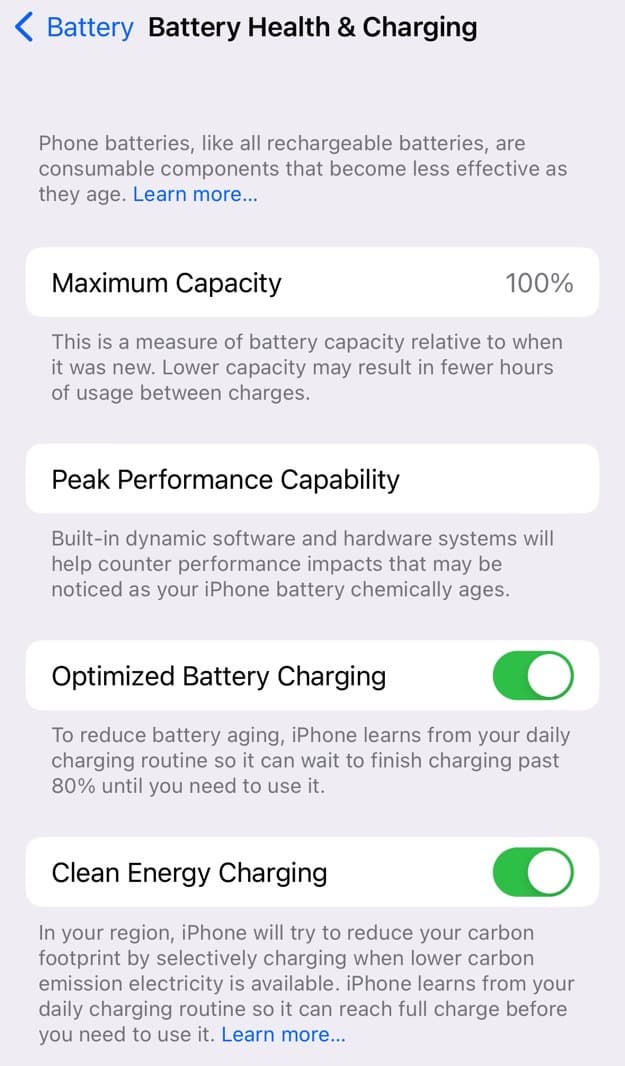
Task: Go back to Battery settings
Action: pos(74,28)
